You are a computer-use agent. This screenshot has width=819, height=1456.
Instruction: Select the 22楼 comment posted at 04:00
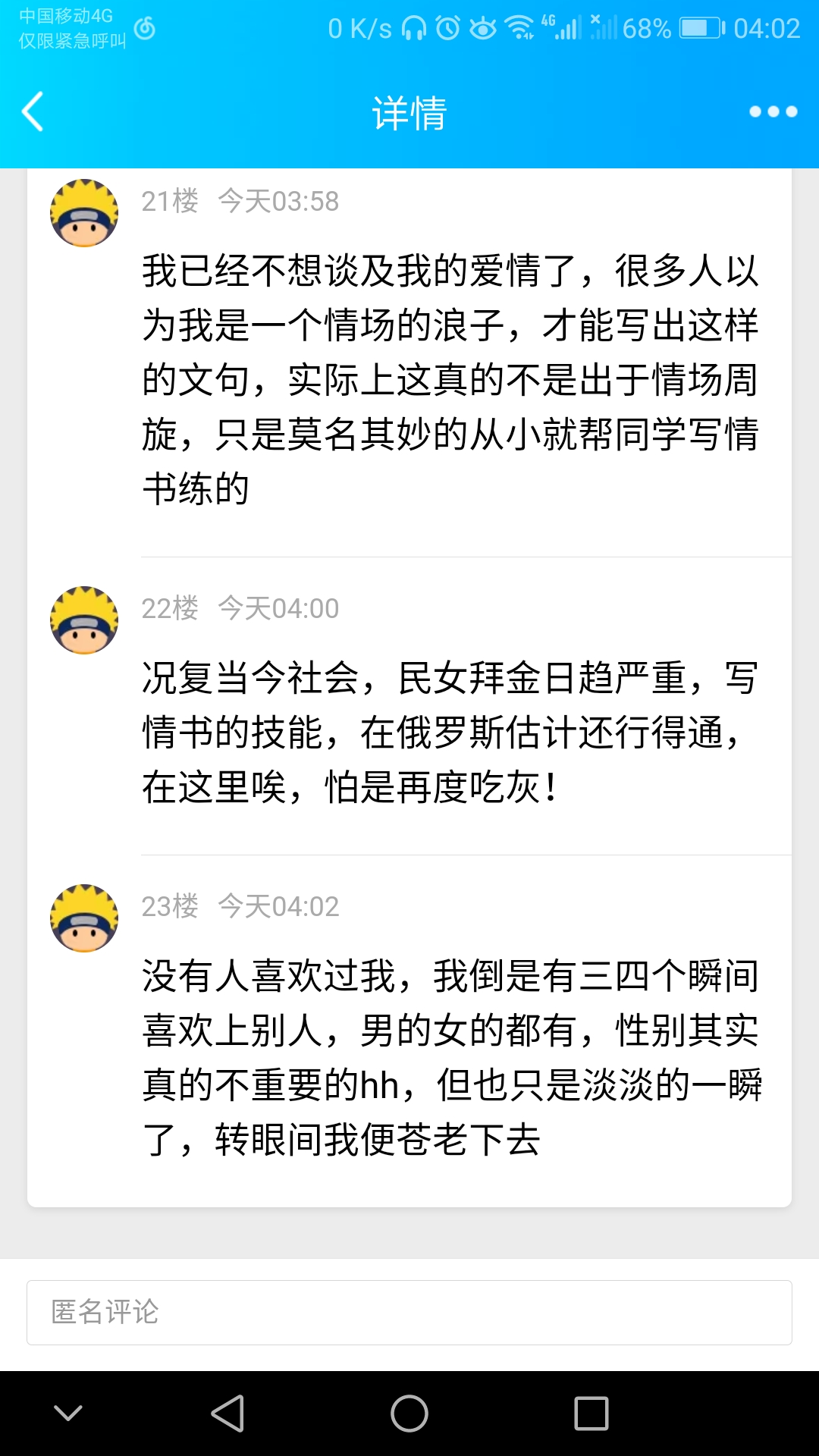[x=450, y=732]
